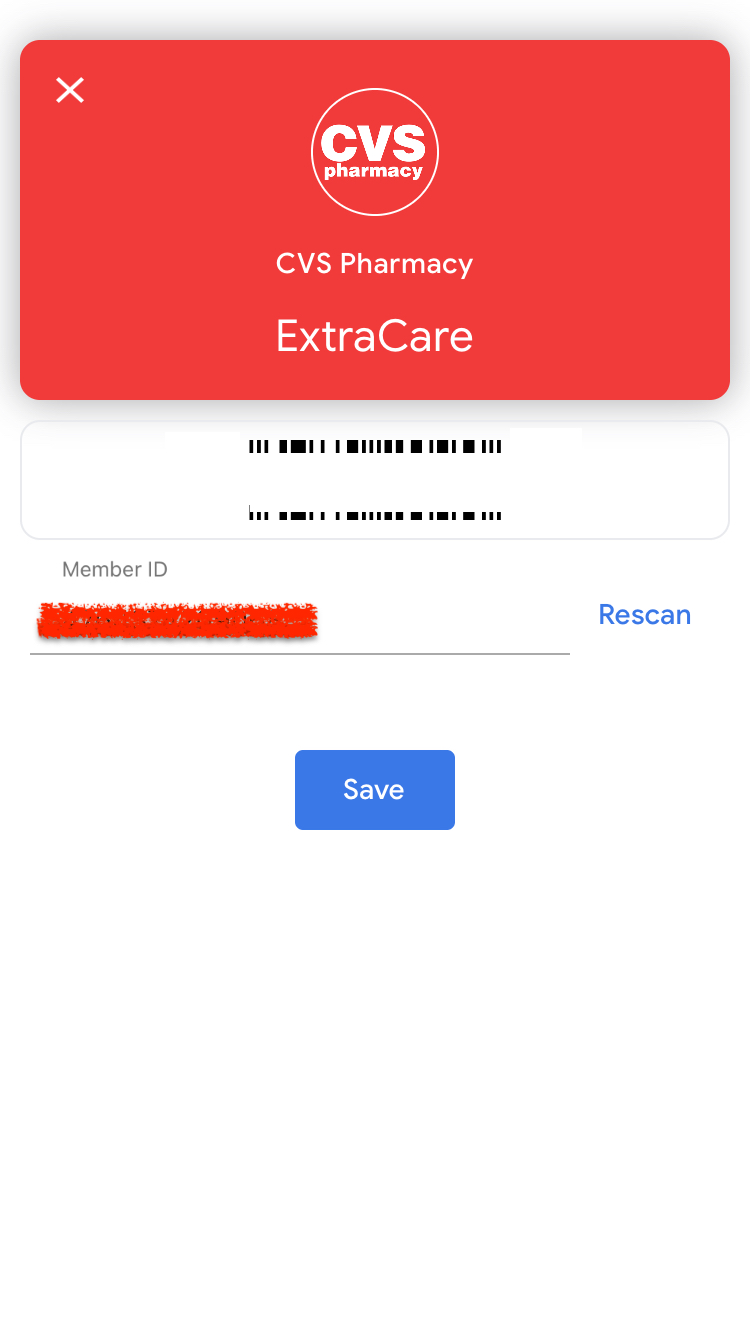Screen dimensions: 750x1334
Task: Save the CVS ExtraCare card
Action: point(375,790)
